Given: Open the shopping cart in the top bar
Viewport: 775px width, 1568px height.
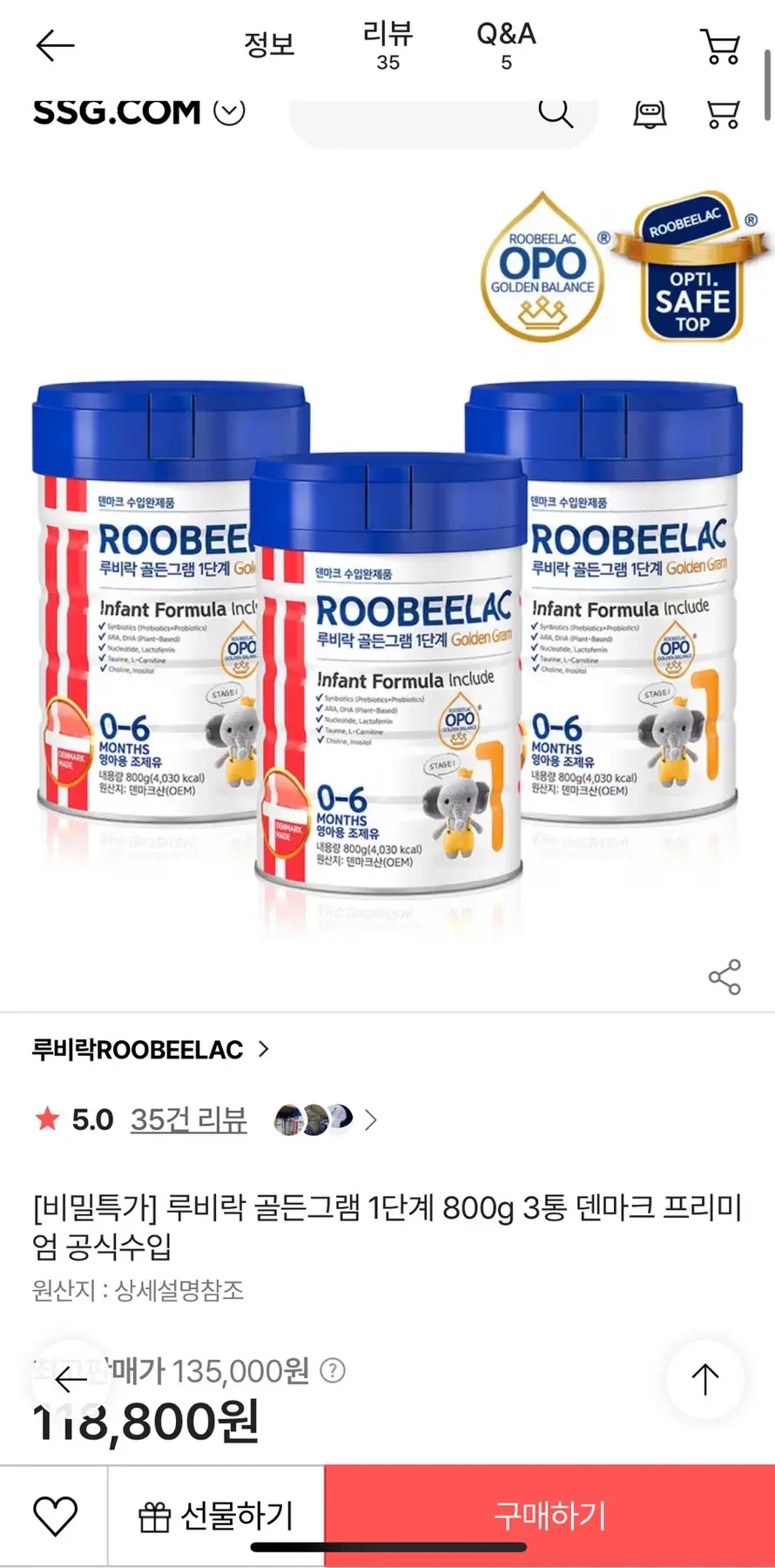Looking at the screenshot, I should 720,45.
